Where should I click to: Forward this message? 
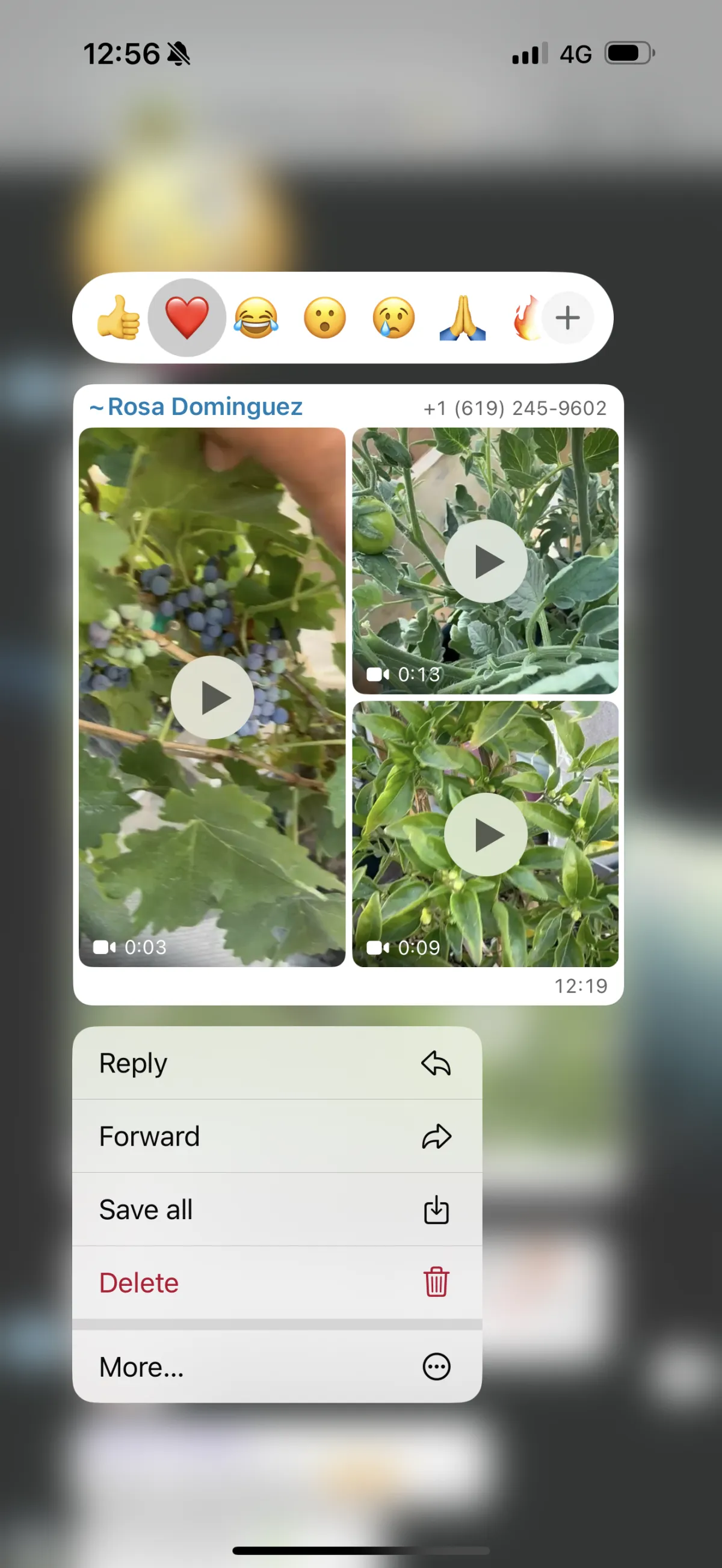[x=277, y=1136]
